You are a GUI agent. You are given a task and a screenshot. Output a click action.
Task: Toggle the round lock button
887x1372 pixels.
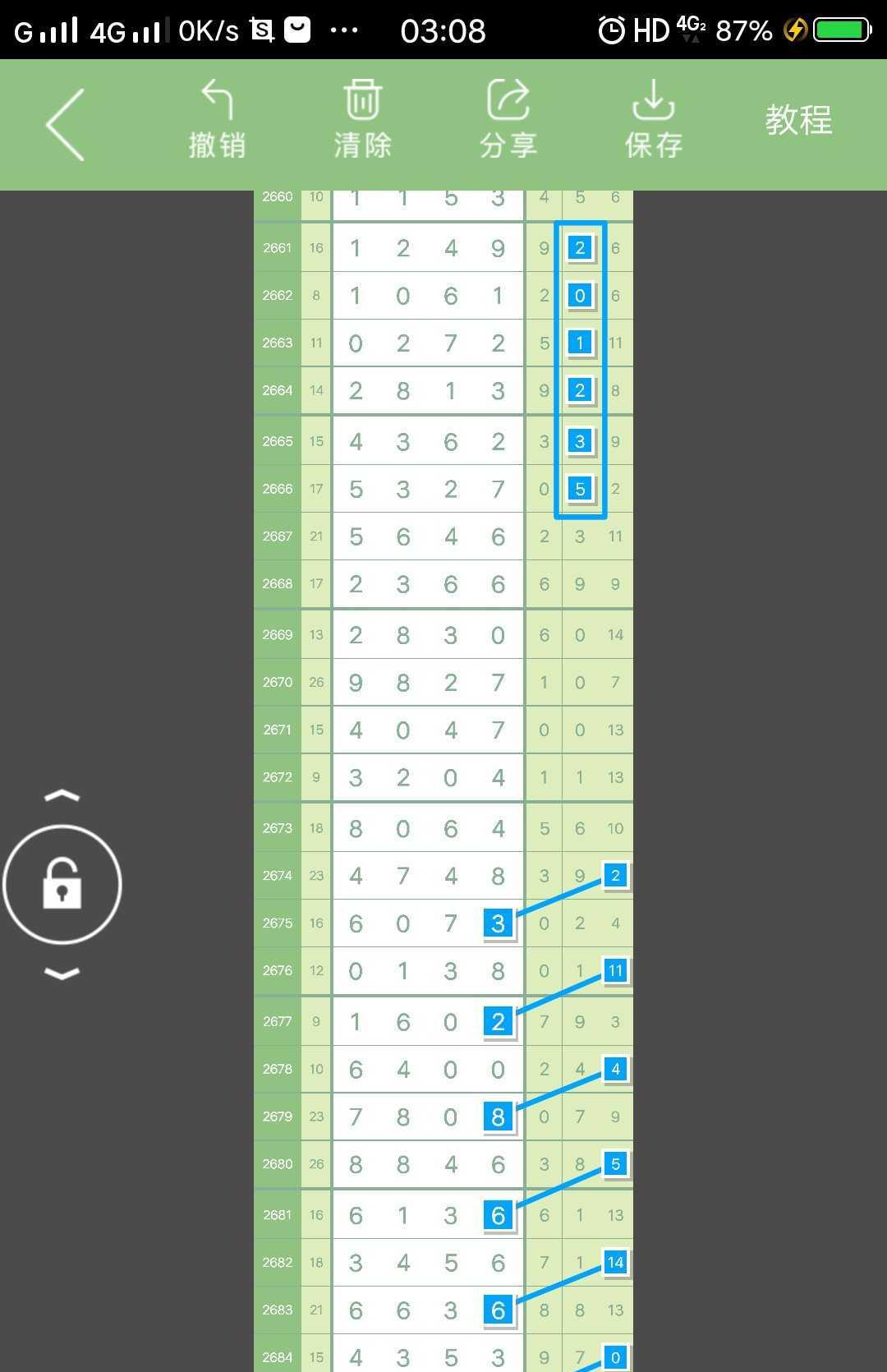click(62, 885)
